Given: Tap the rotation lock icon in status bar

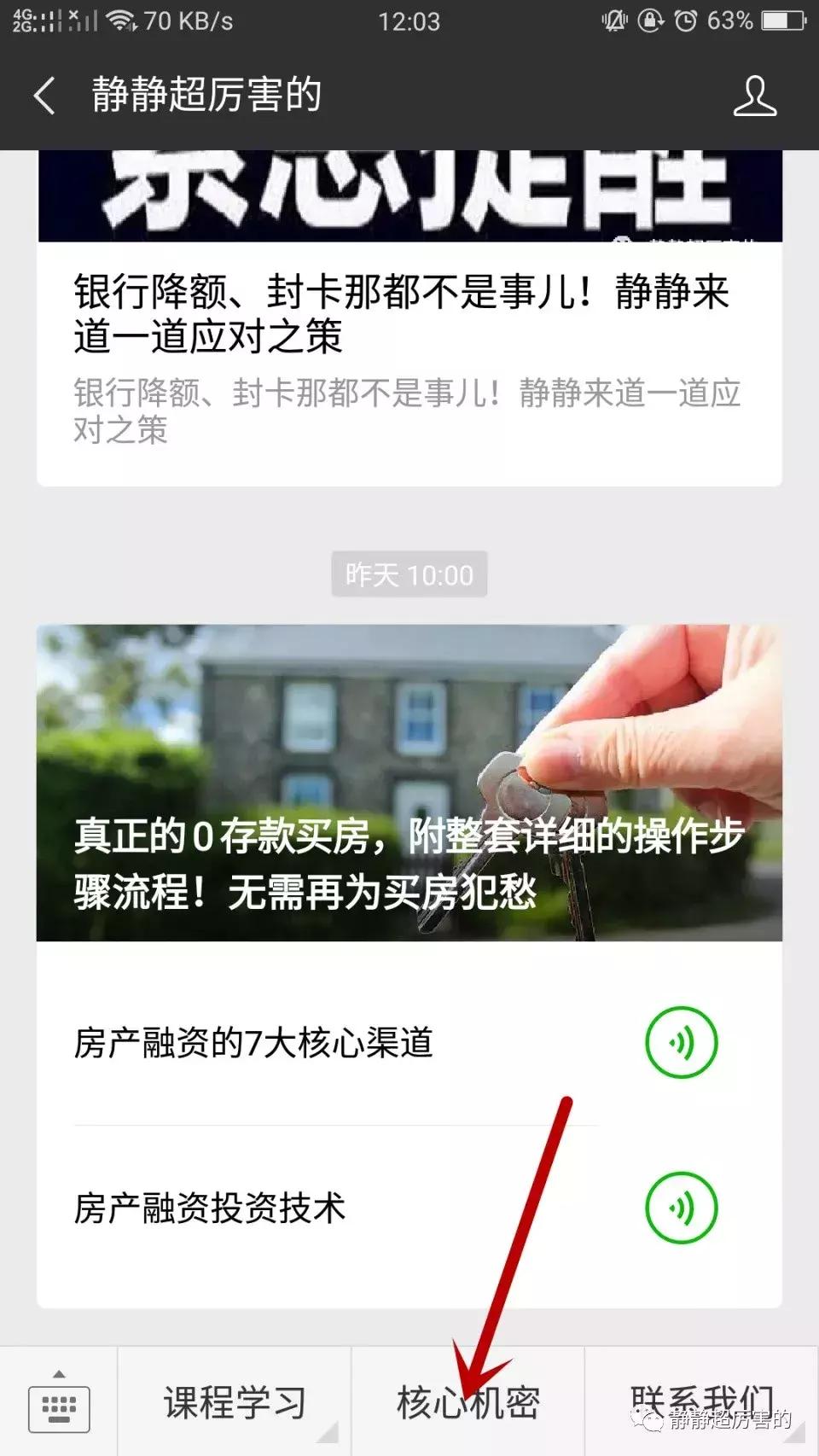Looking at the screenshot, I should click(x=650, y=19).
